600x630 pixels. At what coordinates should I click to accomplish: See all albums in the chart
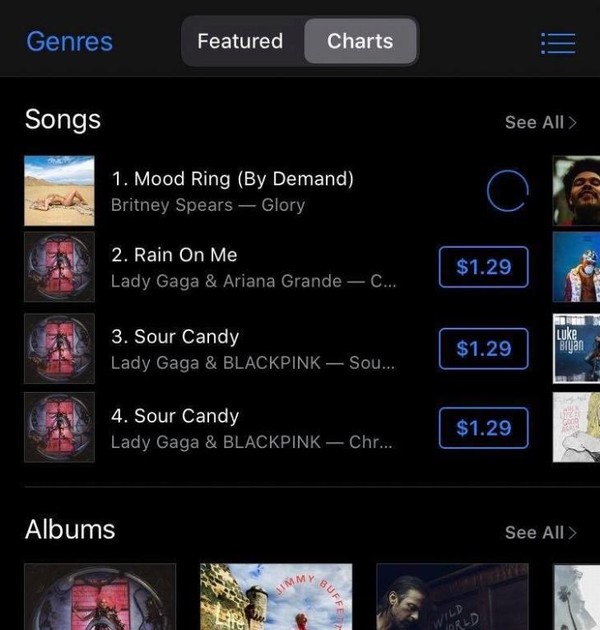pyautogui.click(x=540, y=532)
